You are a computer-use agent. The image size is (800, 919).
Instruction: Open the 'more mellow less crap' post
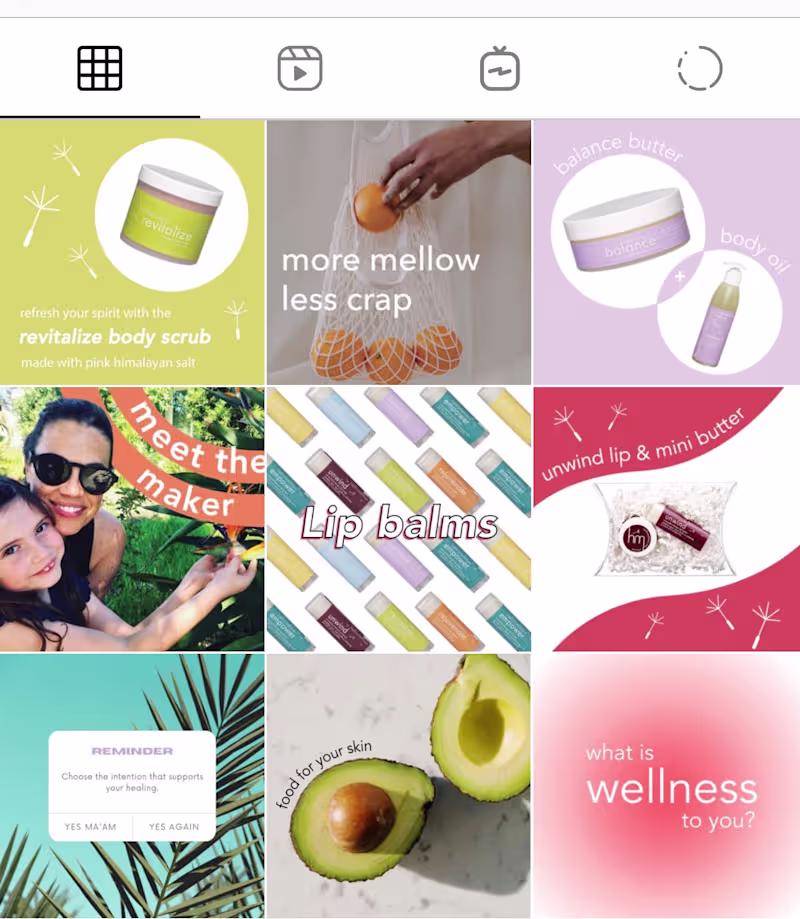398,252
